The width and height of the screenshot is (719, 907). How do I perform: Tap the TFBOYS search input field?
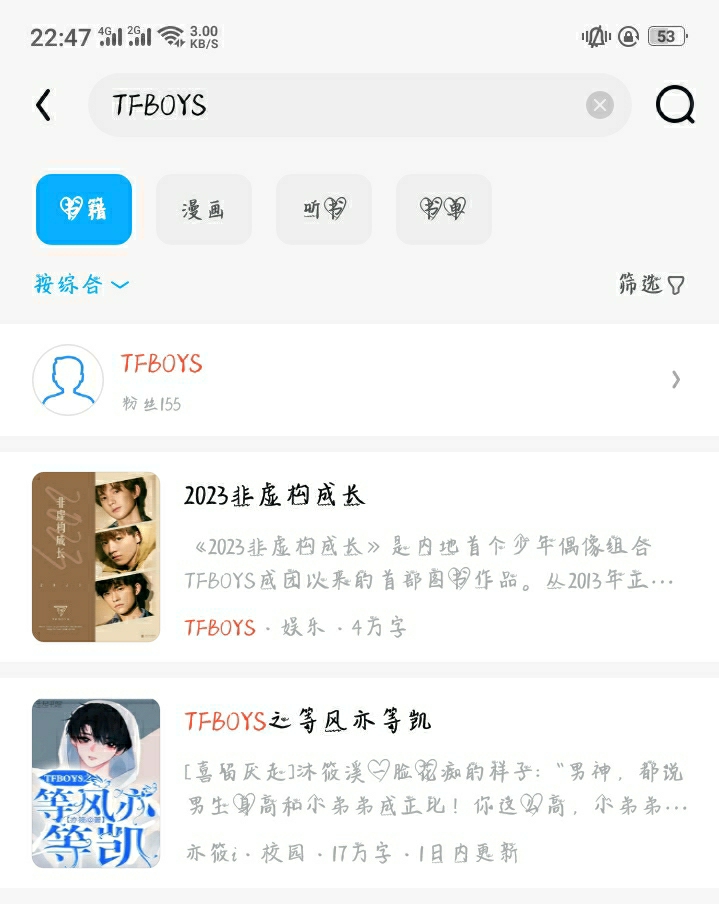pos(340,105)
